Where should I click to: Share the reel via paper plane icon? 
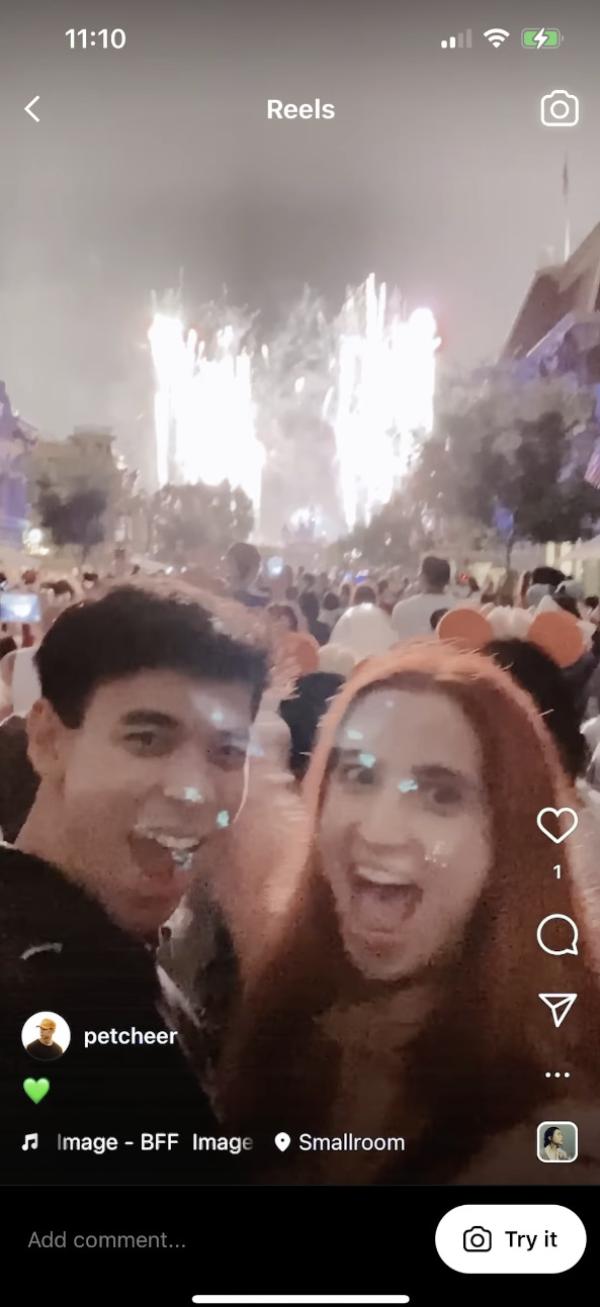tap(557, 1009)
